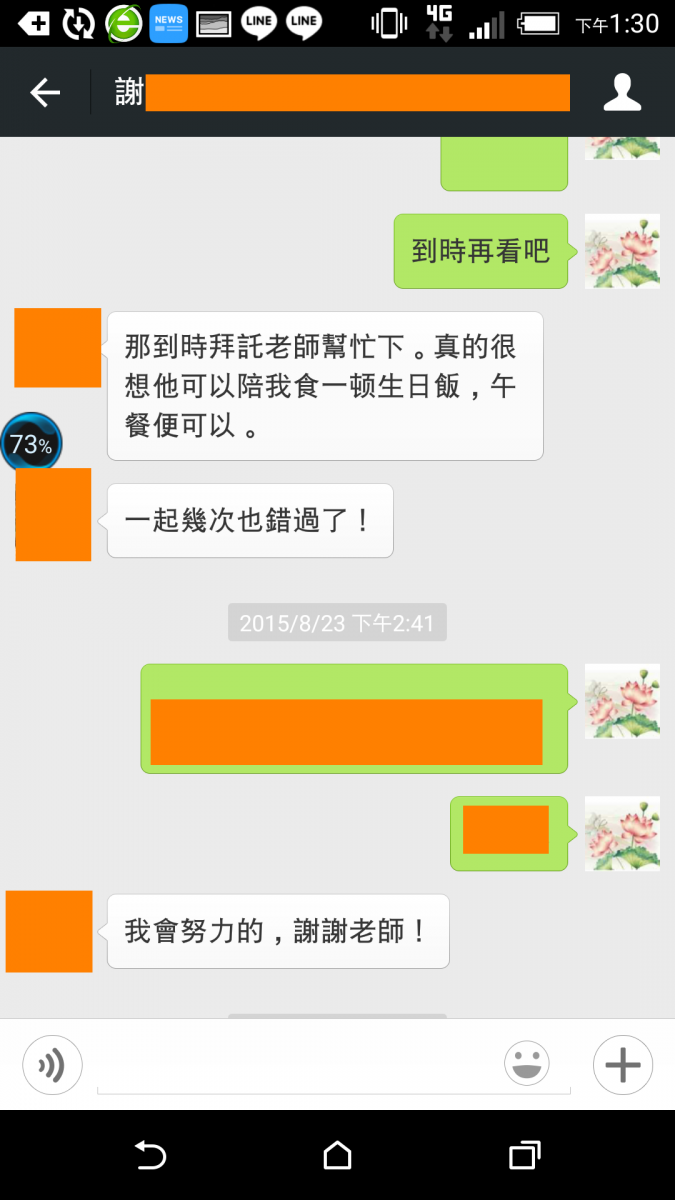The height and width of the screenshot is (1200, 675).
Task: Open the emoji picker
Action: tap(527, 1063)
